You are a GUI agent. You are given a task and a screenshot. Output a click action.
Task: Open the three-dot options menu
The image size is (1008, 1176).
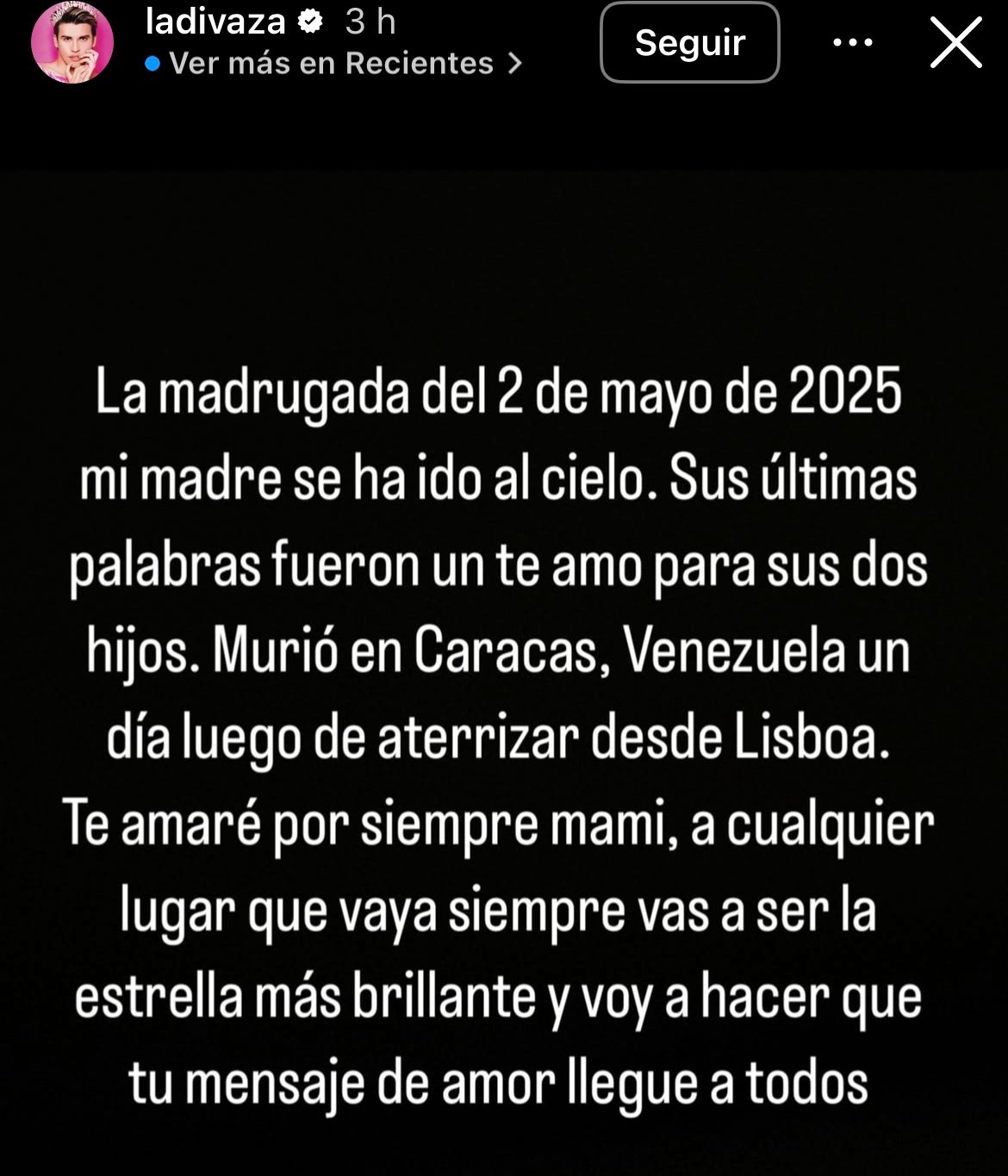pos(853,43)
